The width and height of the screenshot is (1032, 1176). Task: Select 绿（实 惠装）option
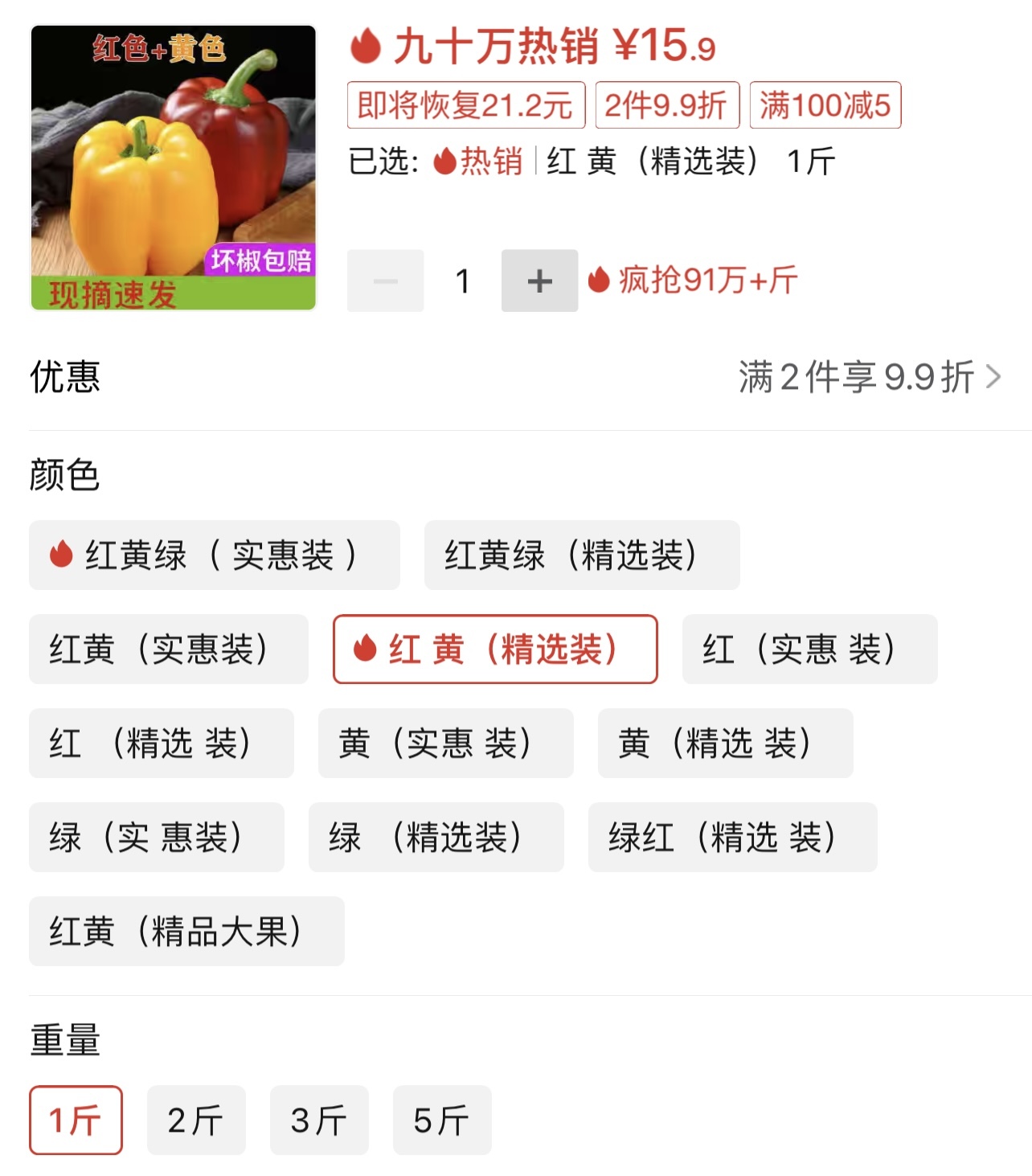coord(156,838)
